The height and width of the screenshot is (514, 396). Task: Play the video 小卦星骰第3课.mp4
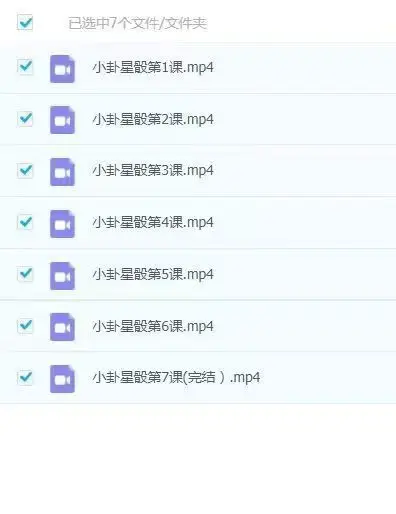pyautogui.click(x=153, y=171)
